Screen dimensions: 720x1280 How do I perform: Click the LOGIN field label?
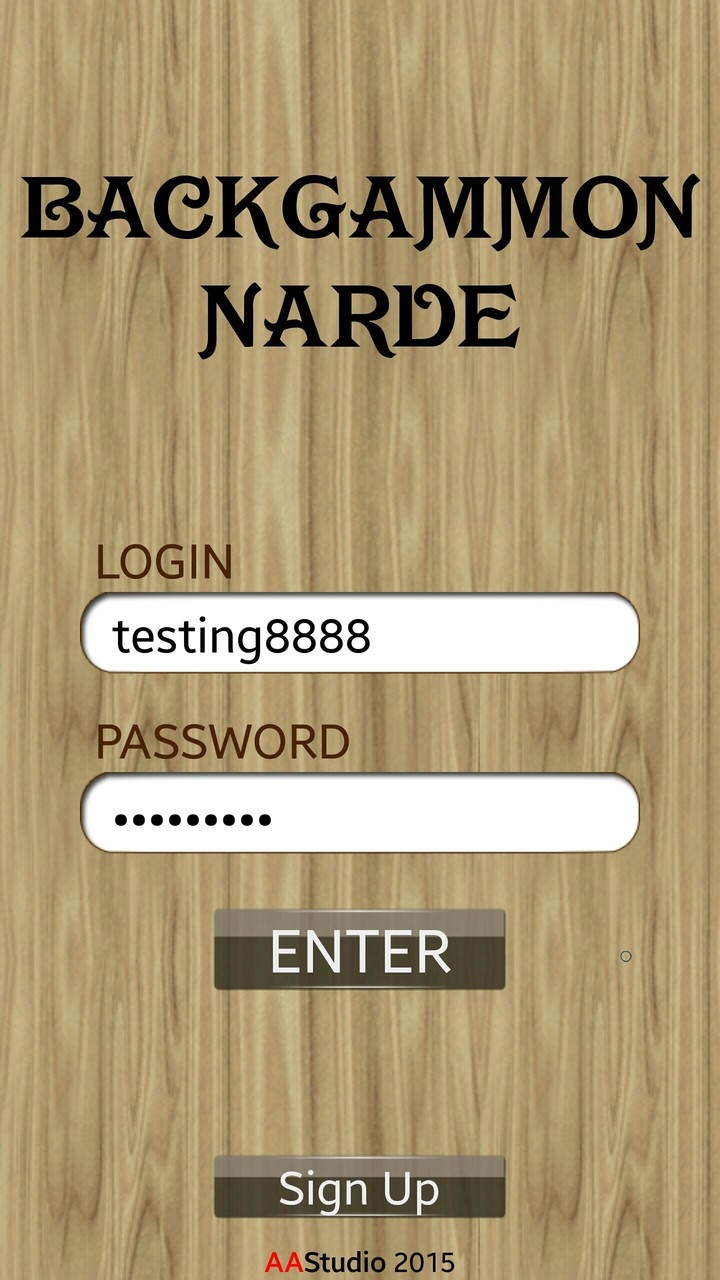[162, 563]
